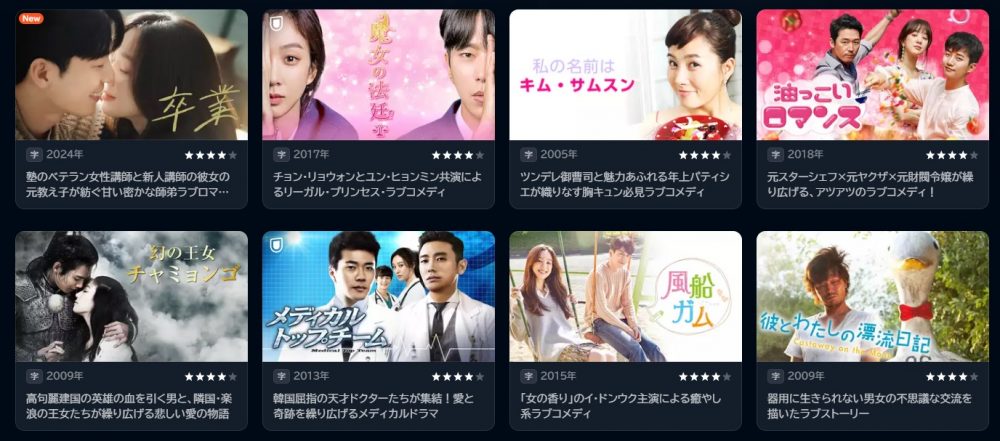Open 彼とわたしの漂流日記 card
1000x441 pixels.
click(x=872, y=296)
